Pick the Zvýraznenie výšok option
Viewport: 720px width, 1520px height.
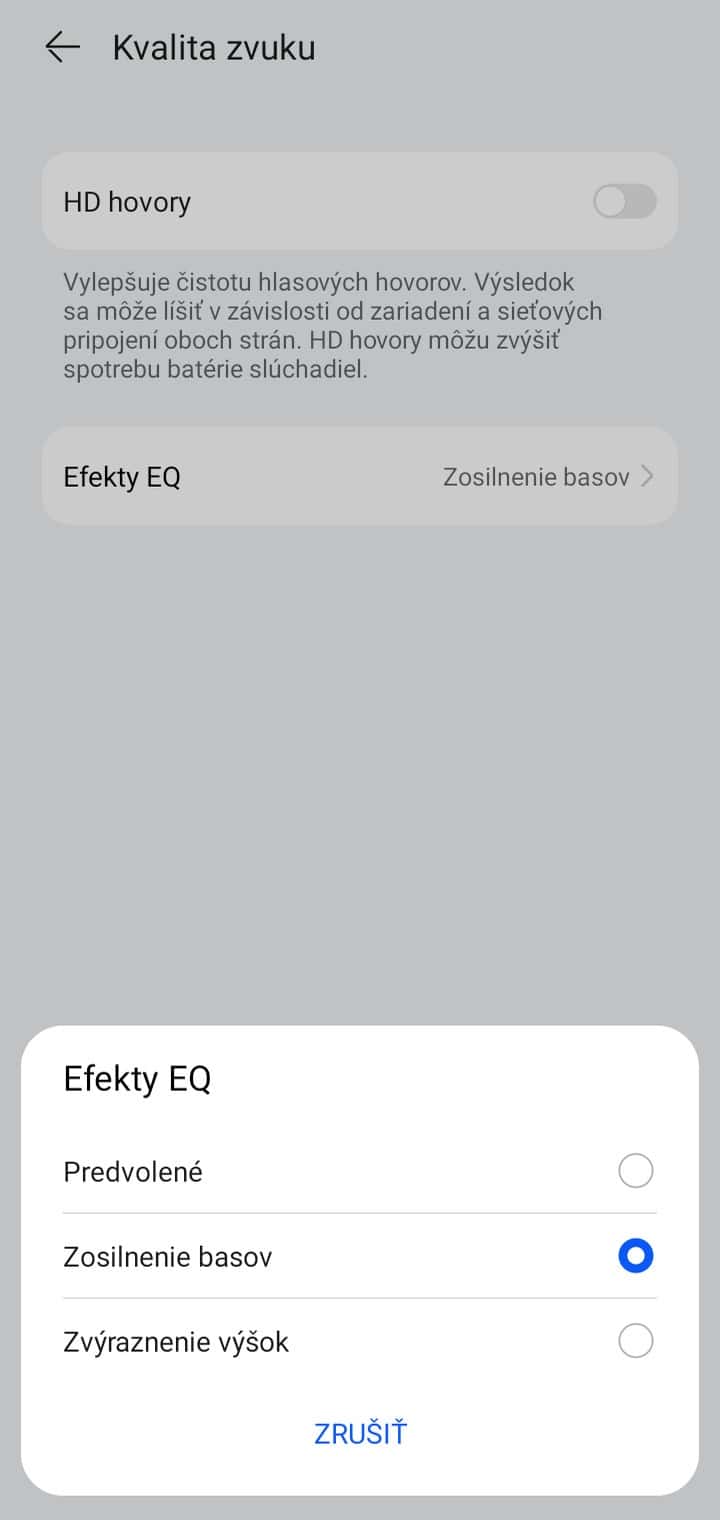(x=635, y=1341)
